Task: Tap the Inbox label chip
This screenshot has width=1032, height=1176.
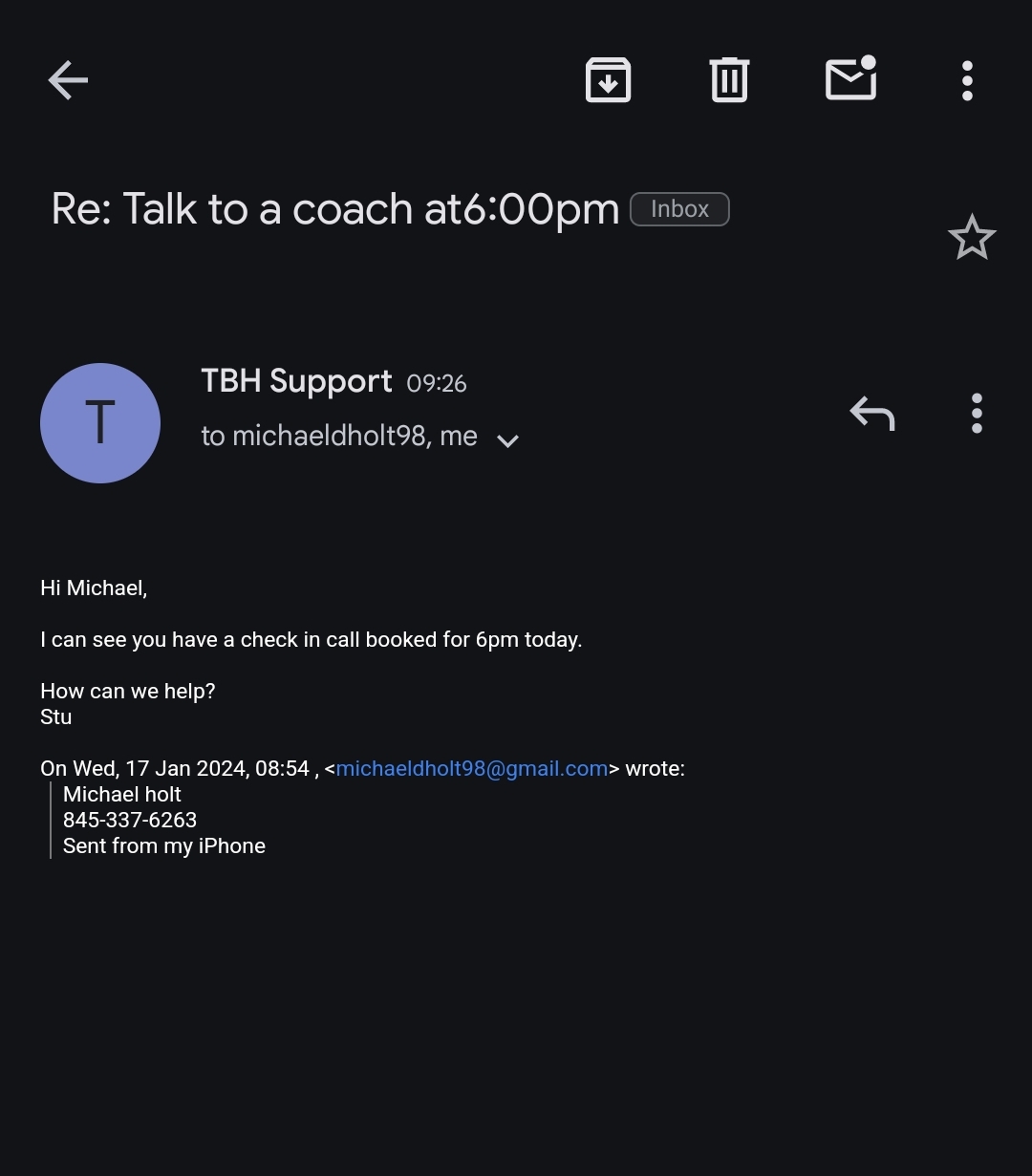Action: pyautogui.click(x=679, y=209)
